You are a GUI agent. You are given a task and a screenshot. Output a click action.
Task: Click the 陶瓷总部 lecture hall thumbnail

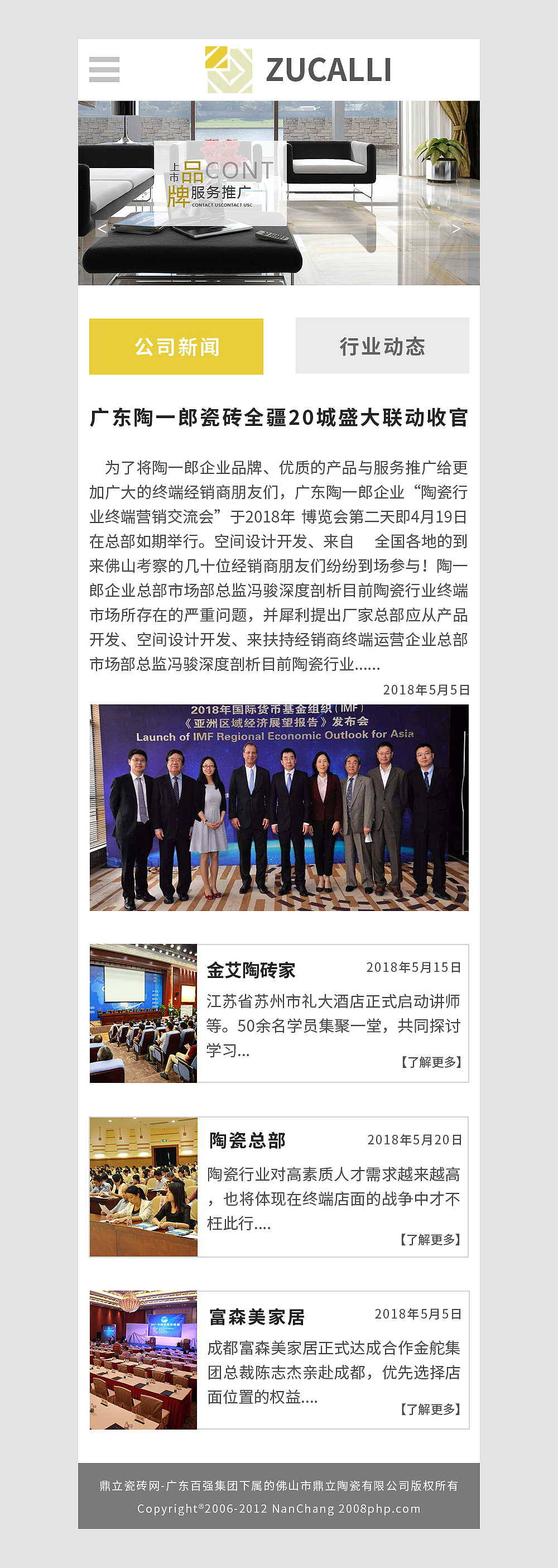tap(143, 1187)
